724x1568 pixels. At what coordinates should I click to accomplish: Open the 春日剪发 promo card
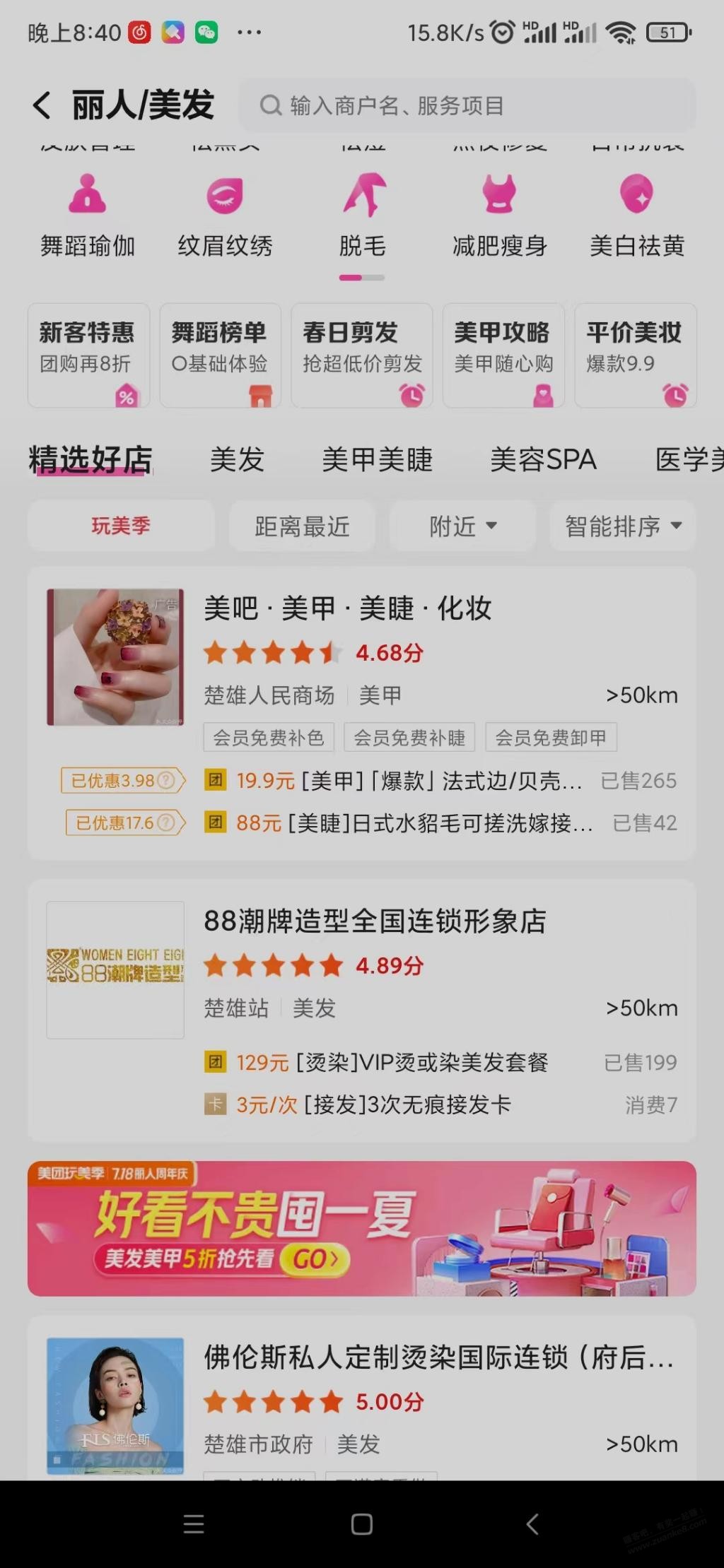(x=362, y=355)
